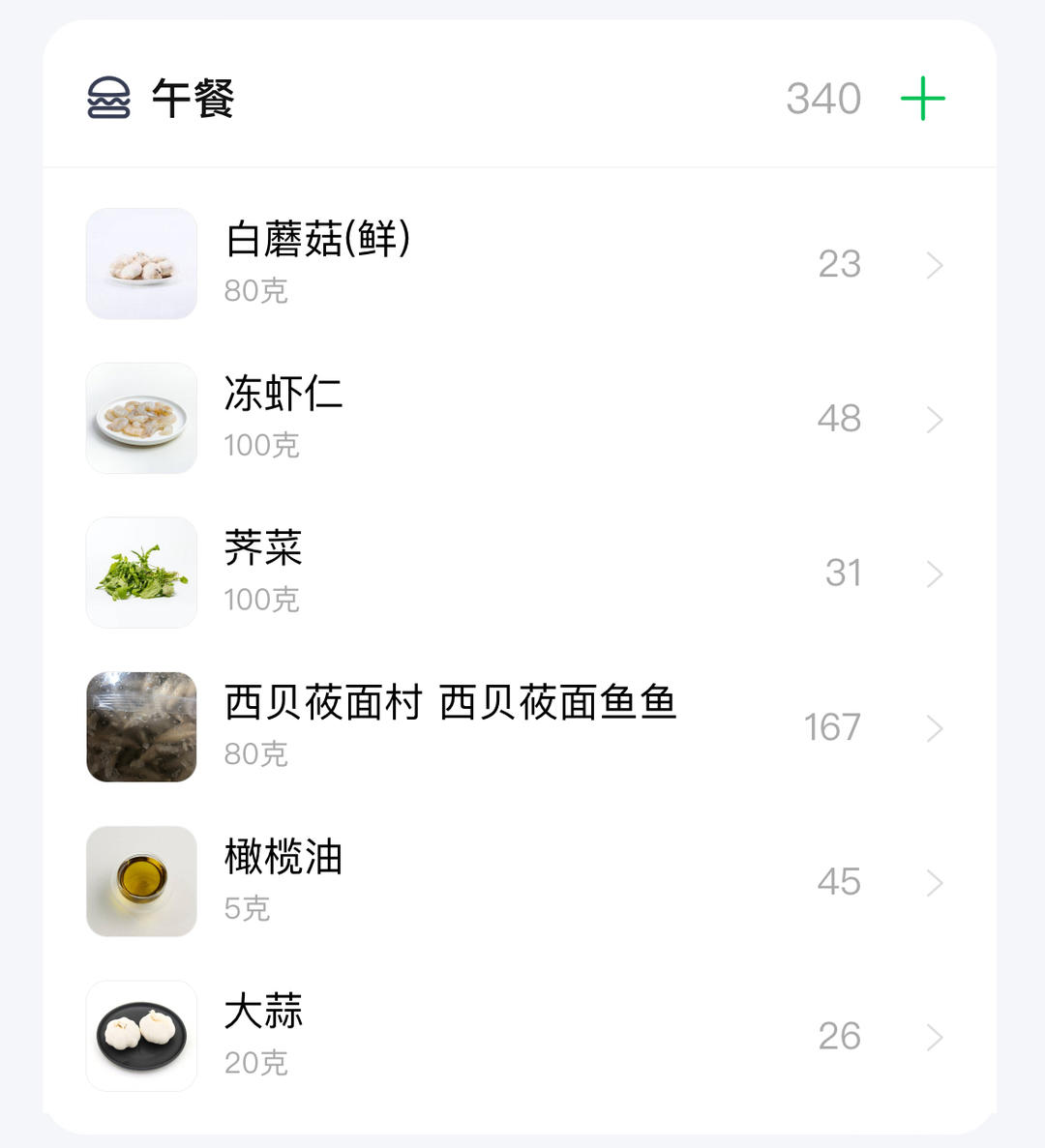Screen dimensions: 1045x1148
Task: Select the 橄榄油 food entry
Action: 281,858
